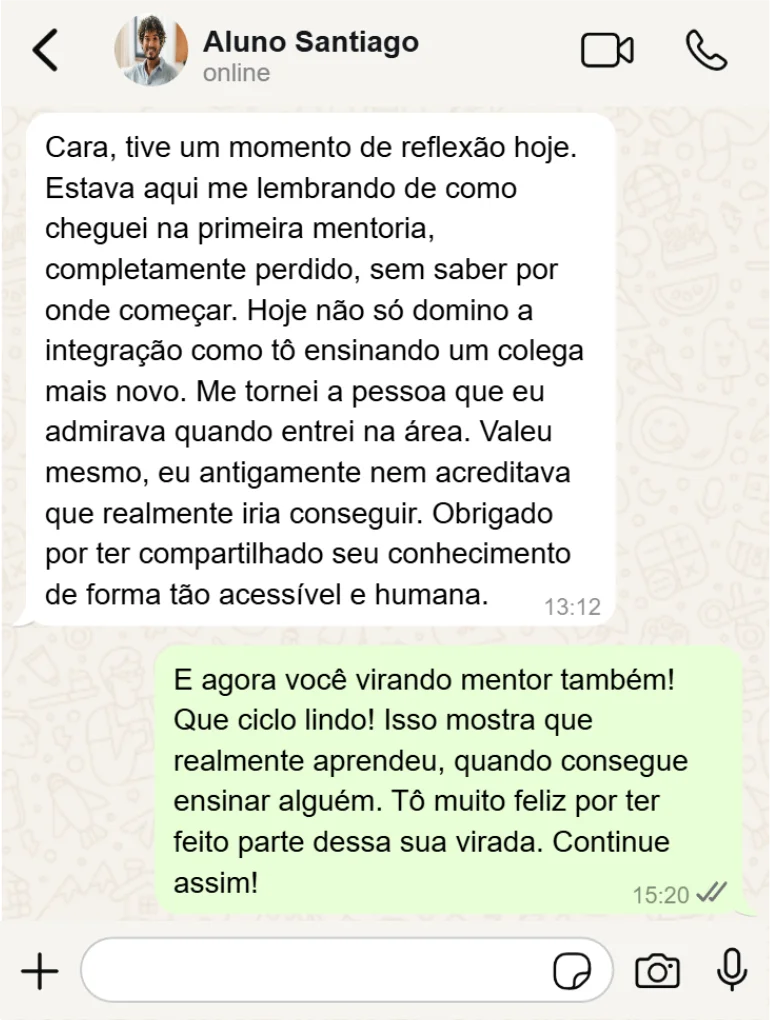Open the plus attachment menu
This screenshot has height=1020, width=770.
click(40, 971)
